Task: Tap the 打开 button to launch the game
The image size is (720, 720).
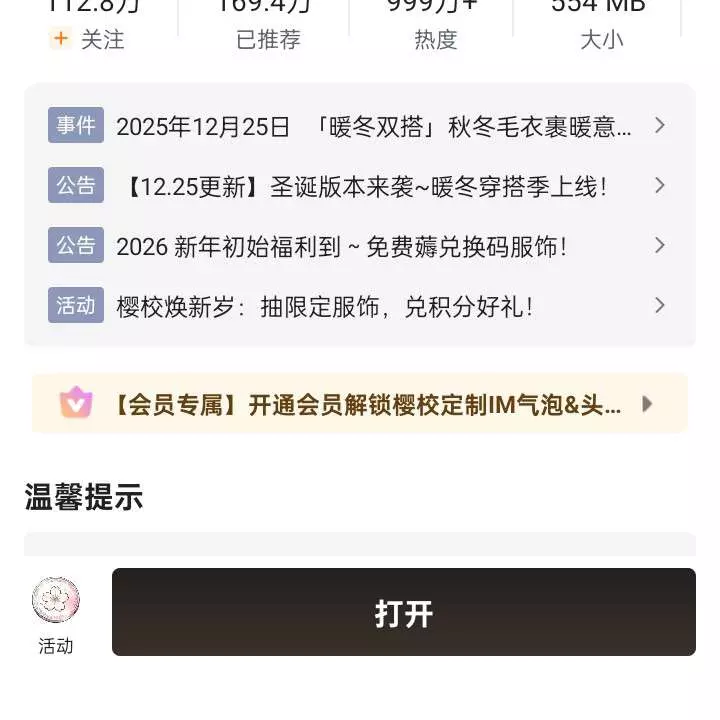Action: click(x=403, y=612)
